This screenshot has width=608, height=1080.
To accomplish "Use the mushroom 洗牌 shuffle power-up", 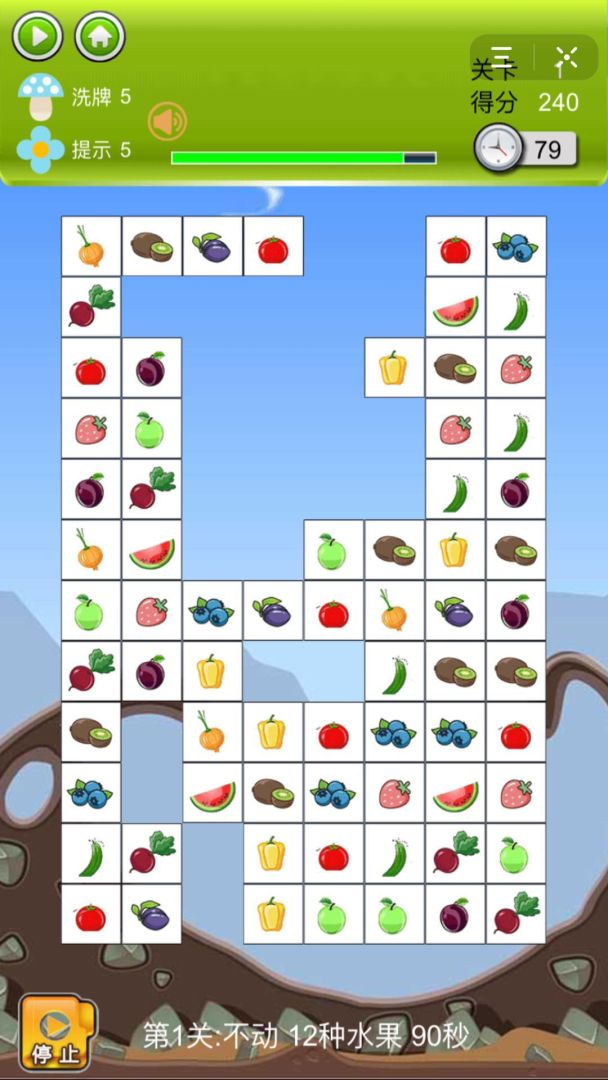I will pos(41,97).
